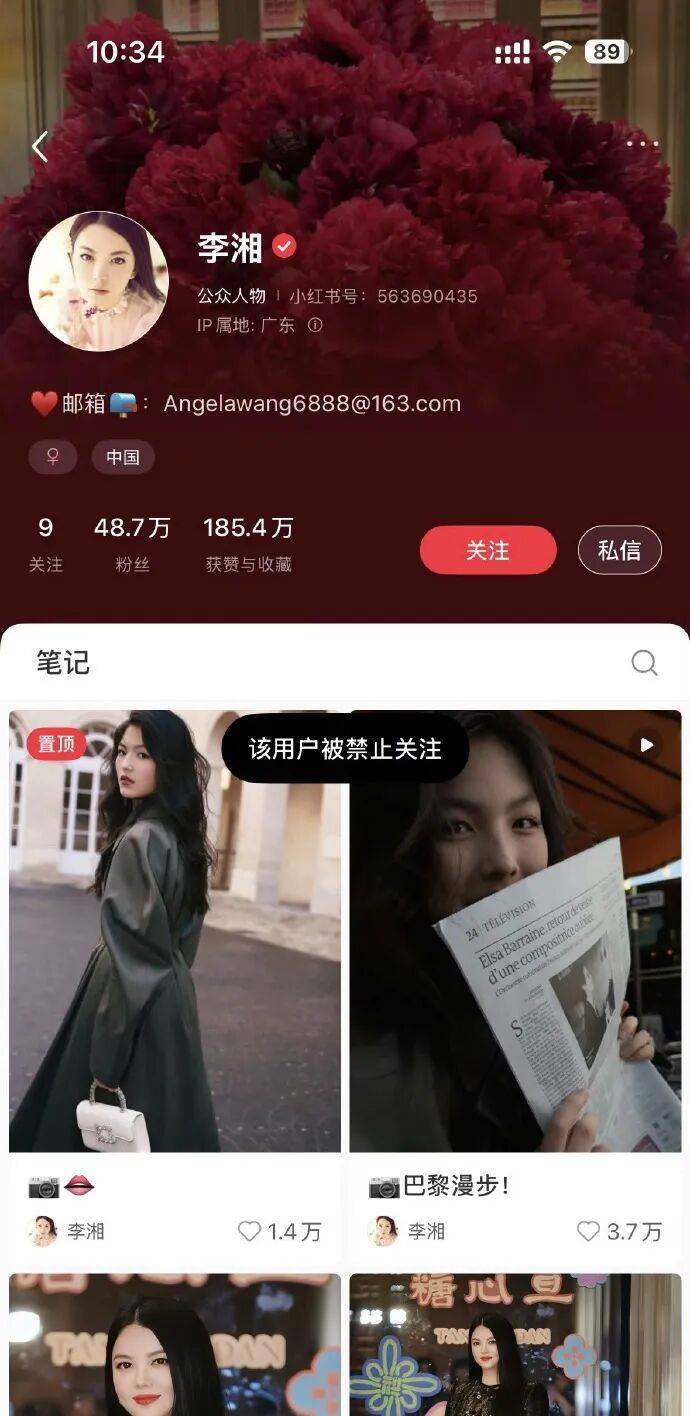Open the 获赞与收藏 likes and saves stat
The height and width of the screenshot is (1416, 690).
coord(248,543)
